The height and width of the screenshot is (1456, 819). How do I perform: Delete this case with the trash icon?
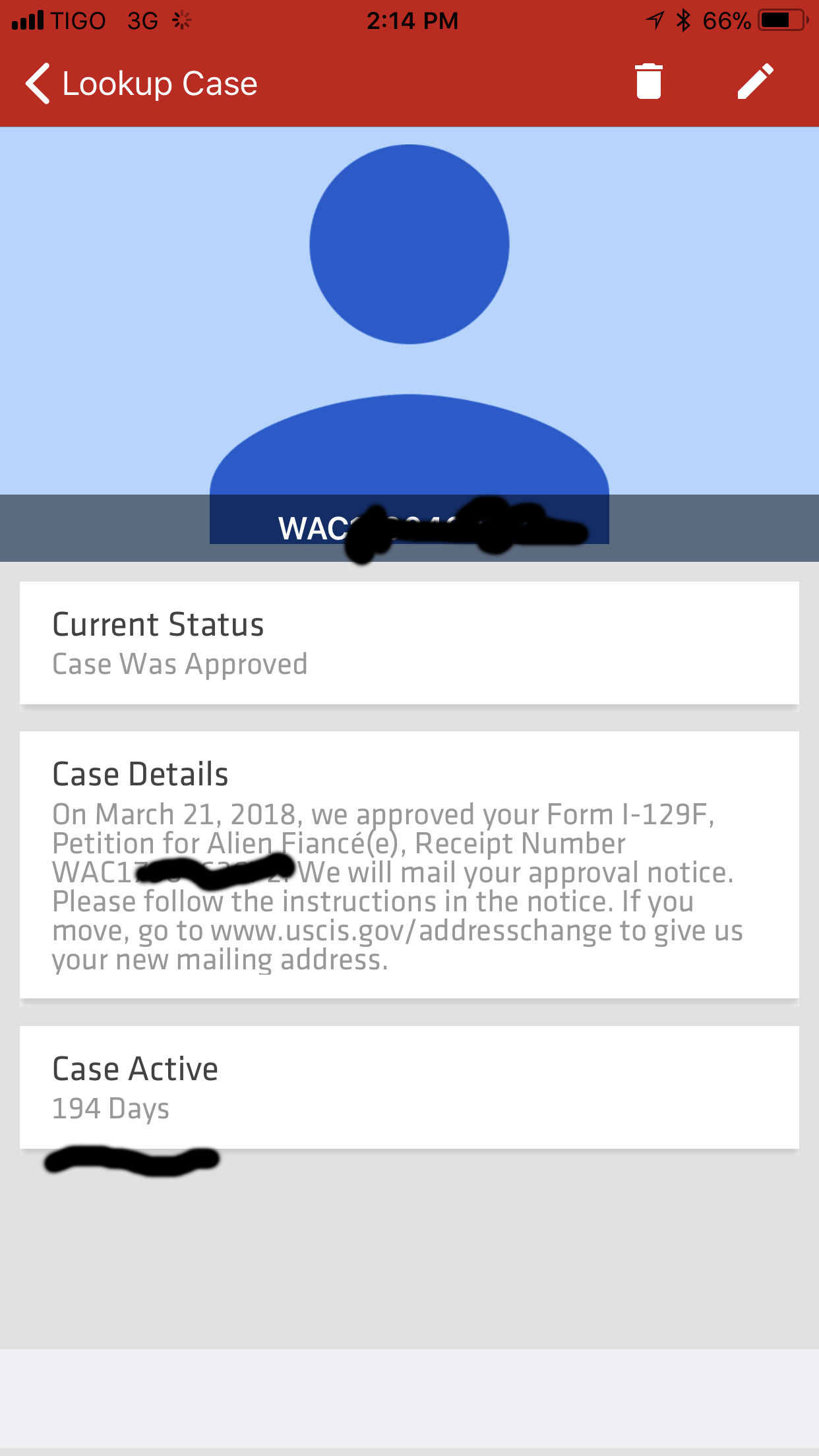pyautogui.click(x=648, y=82)
